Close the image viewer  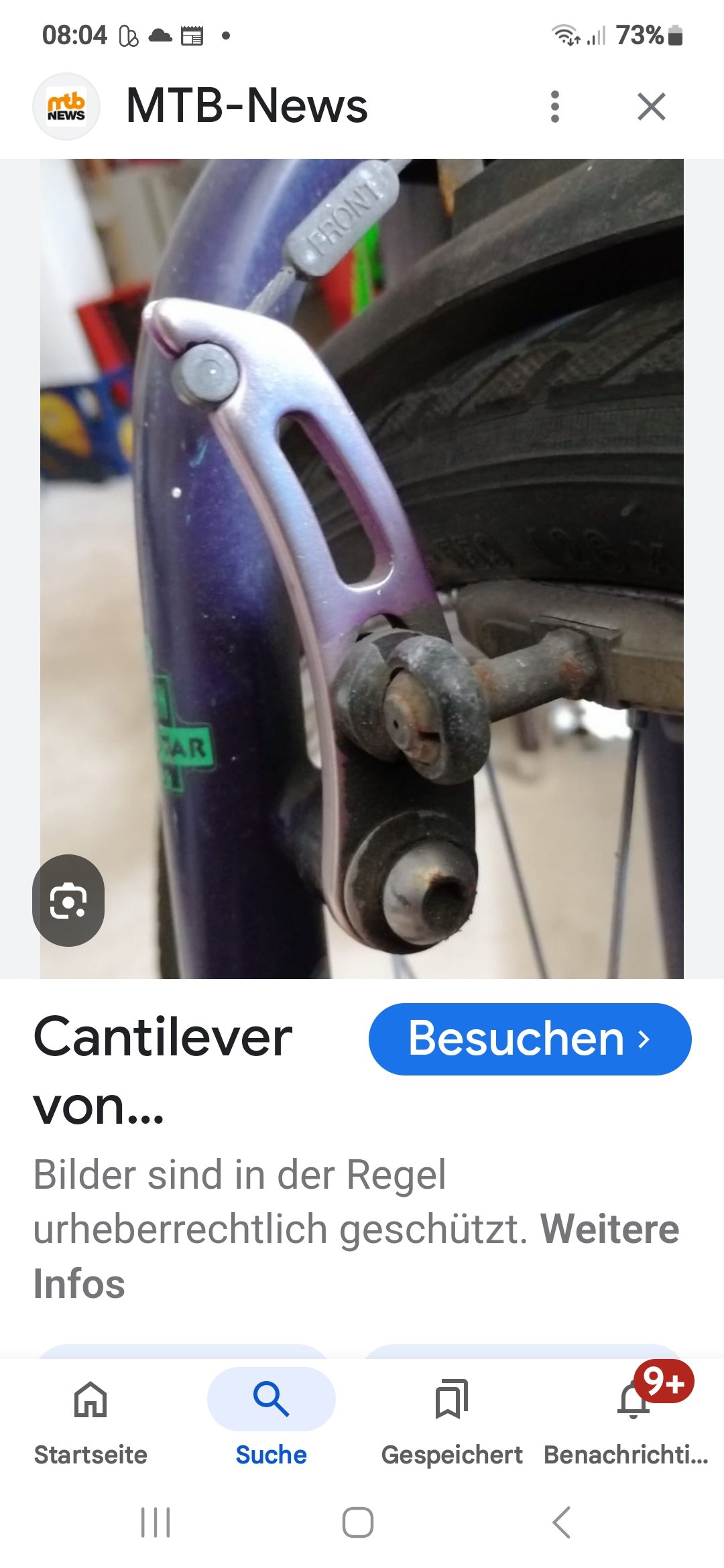click(x=651, y=107)
